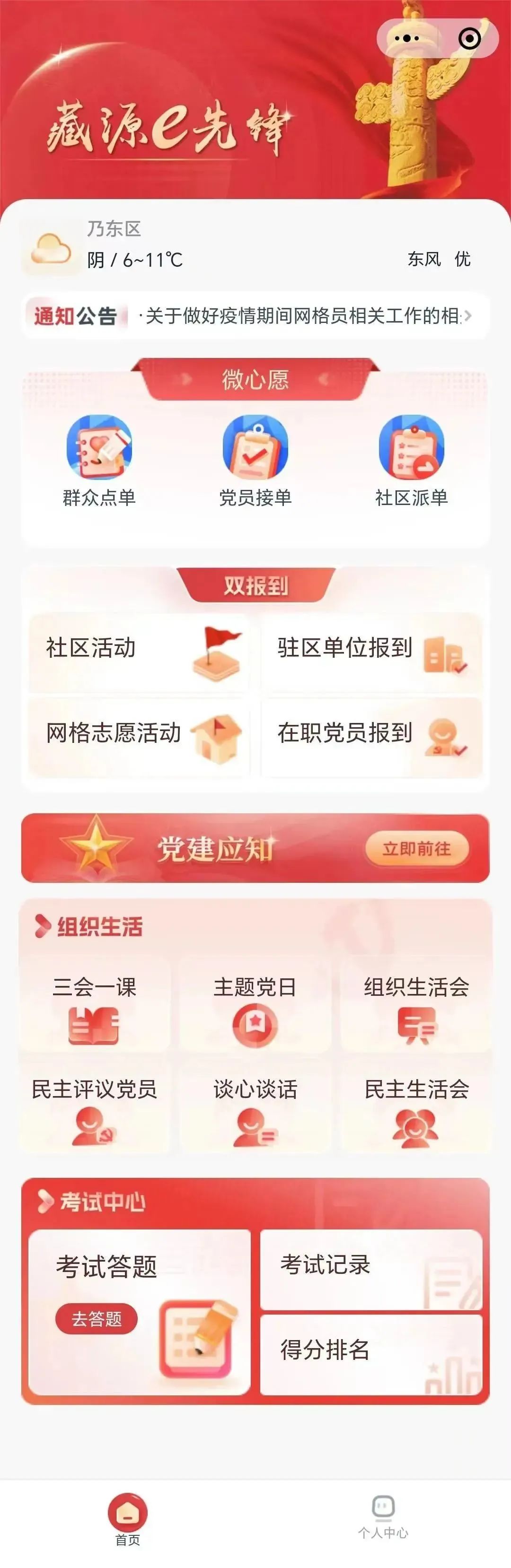511x1568 pixels.
Task: Open the 社区活动 card
Action: click(x=140, y=652)
